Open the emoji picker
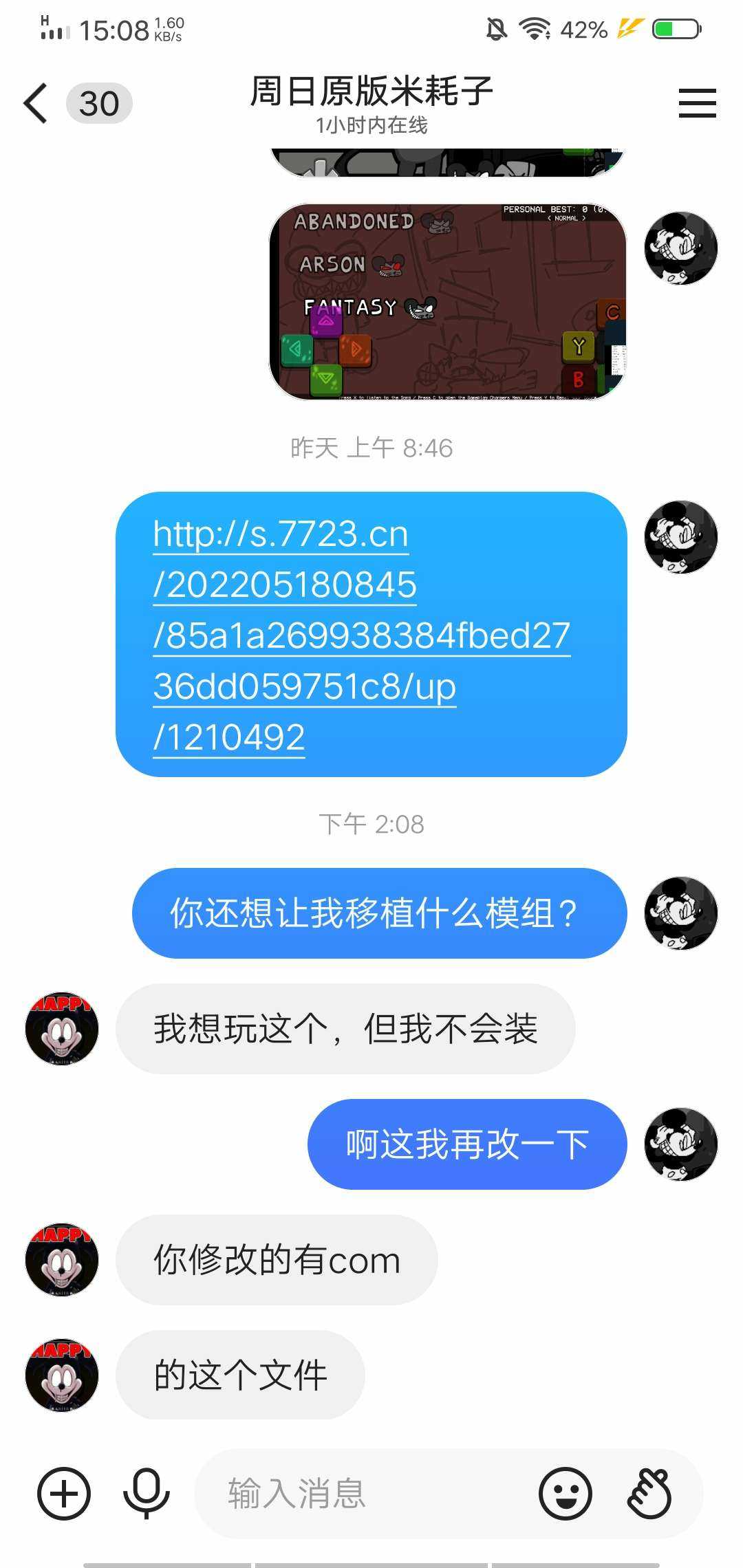The image size is (743, 1568). (x=566, y=1494)
